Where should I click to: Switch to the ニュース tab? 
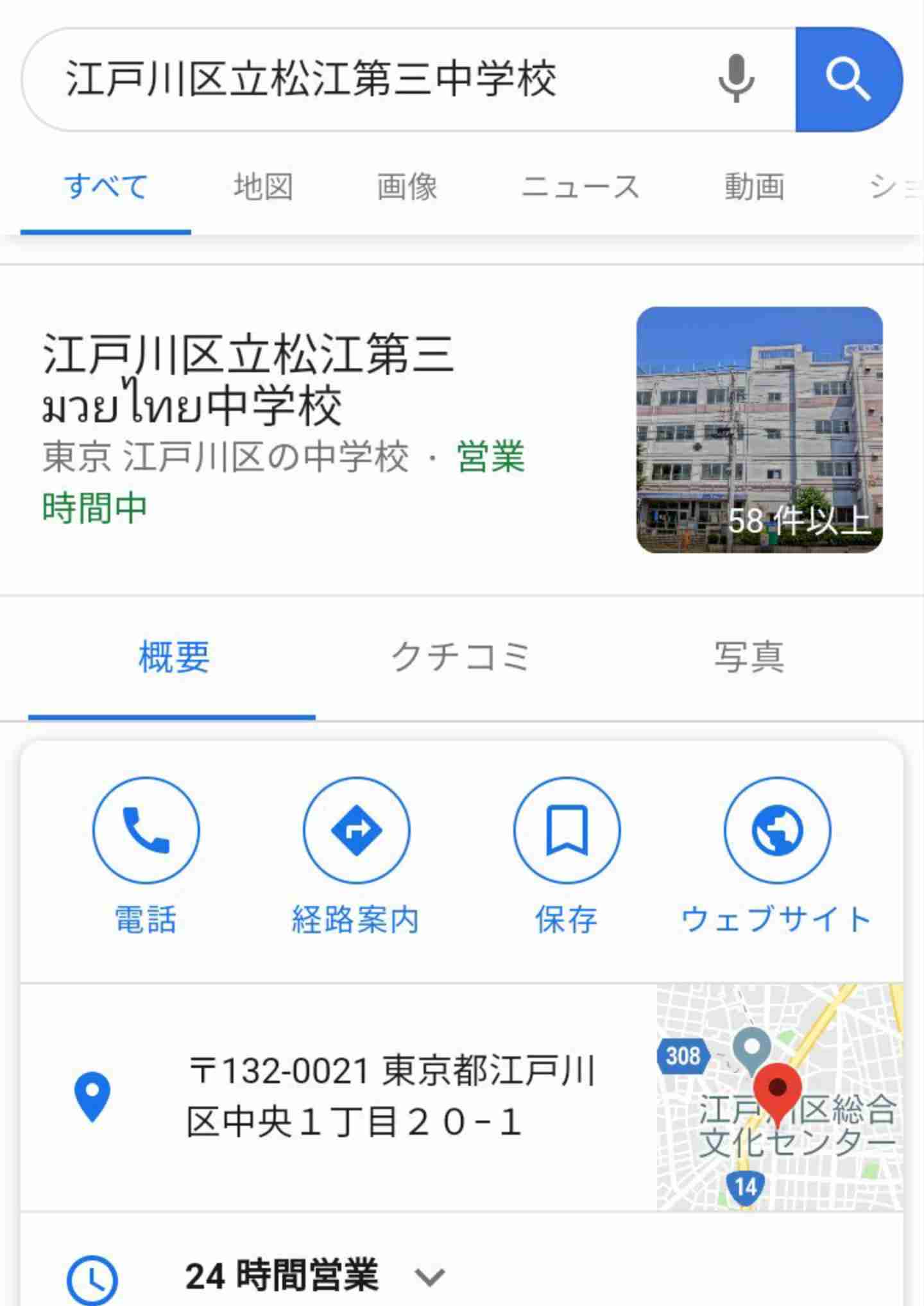click(581, 187)
